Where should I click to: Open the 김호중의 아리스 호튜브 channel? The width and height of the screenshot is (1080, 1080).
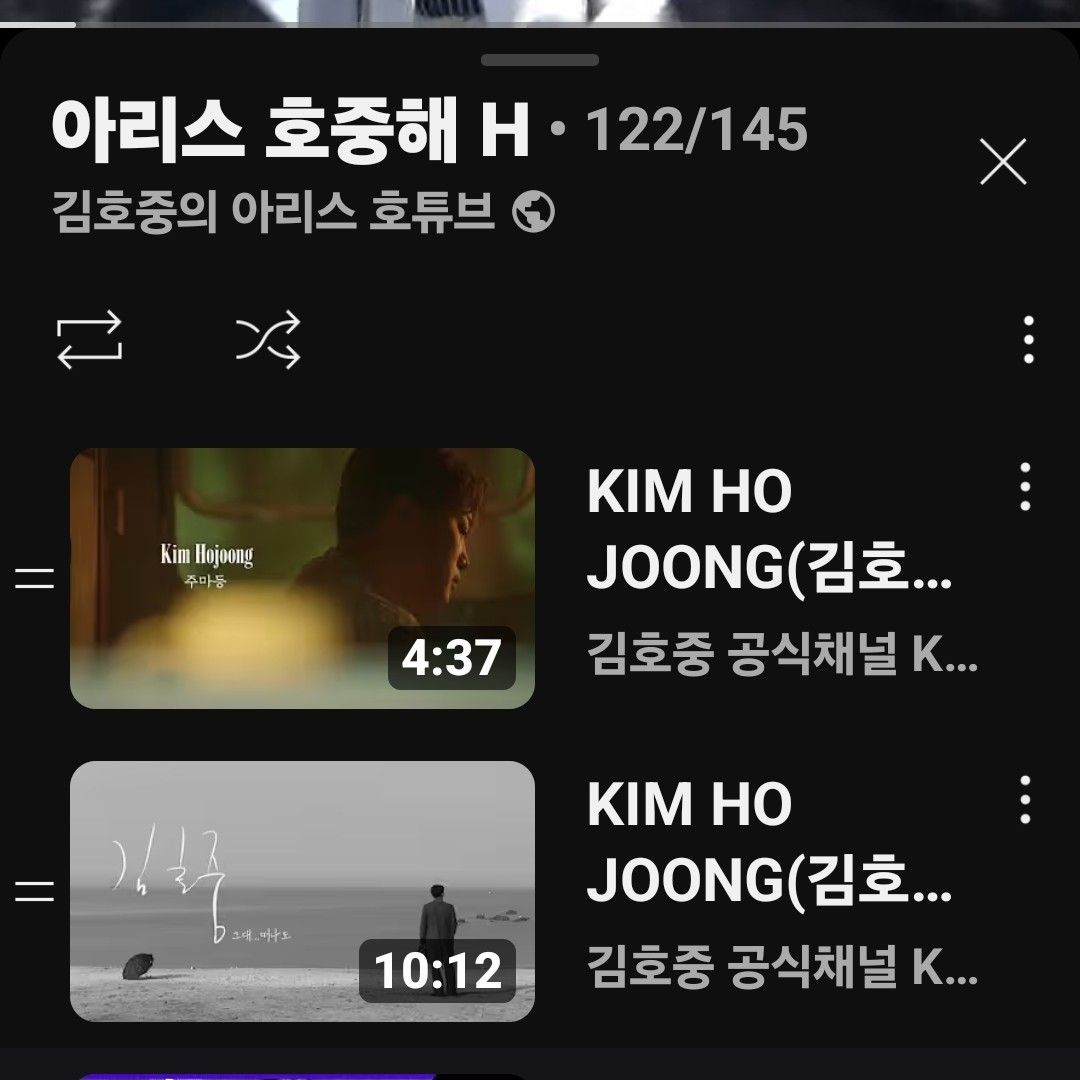tap(273, 212)
